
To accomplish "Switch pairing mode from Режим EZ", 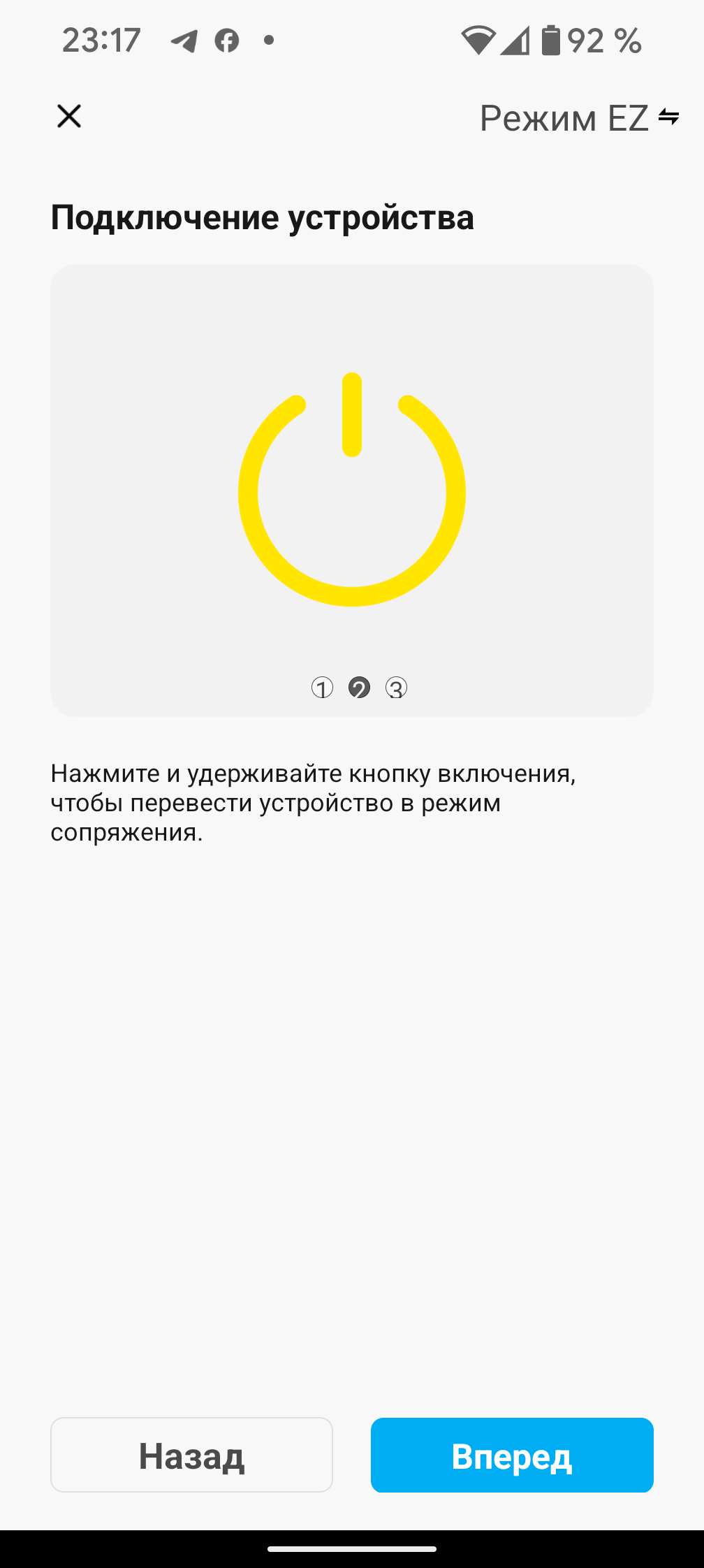I will coord(578,118).
